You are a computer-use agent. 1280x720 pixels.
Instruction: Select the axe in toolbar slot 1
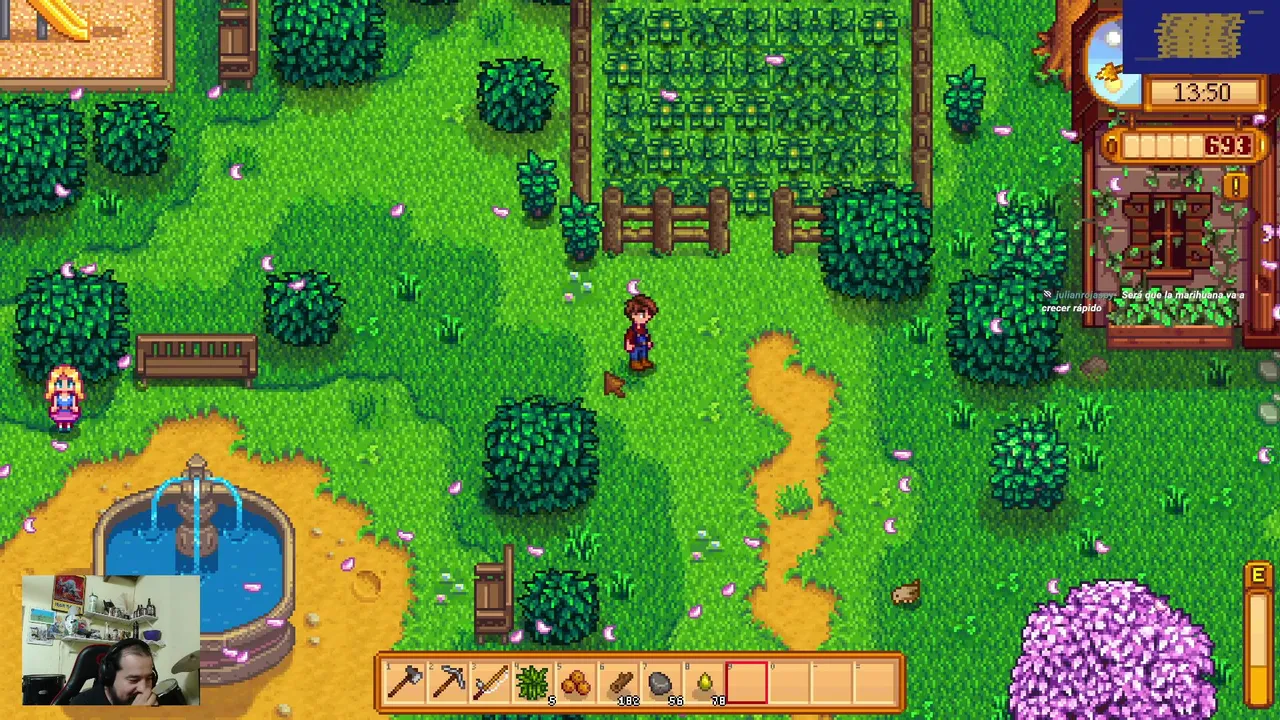(x=405, y=683)
